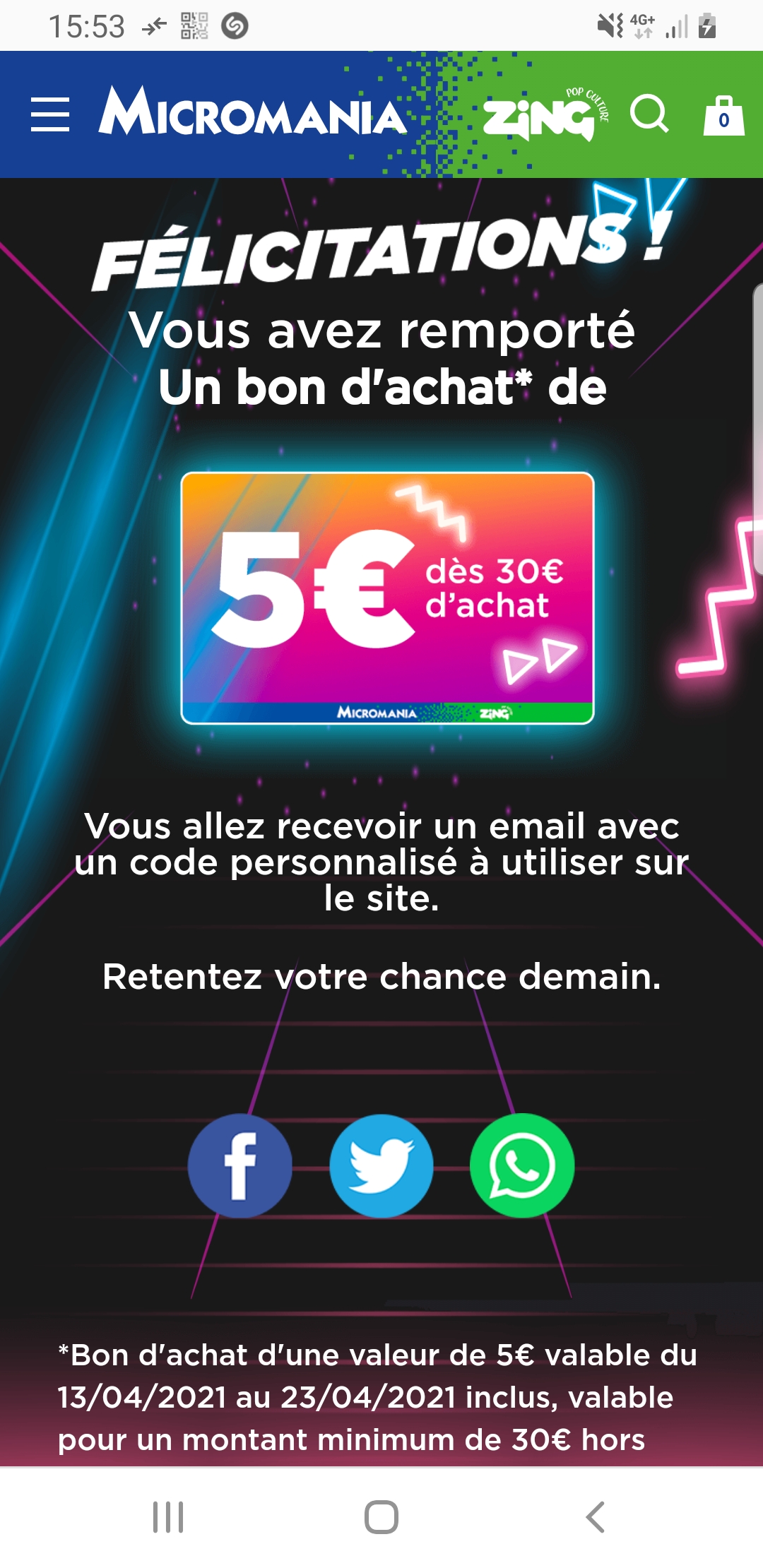Share the win on Twitter
Image resolution: width=763 pixels, height=1568 pixels.
(x=381, y=1166)
